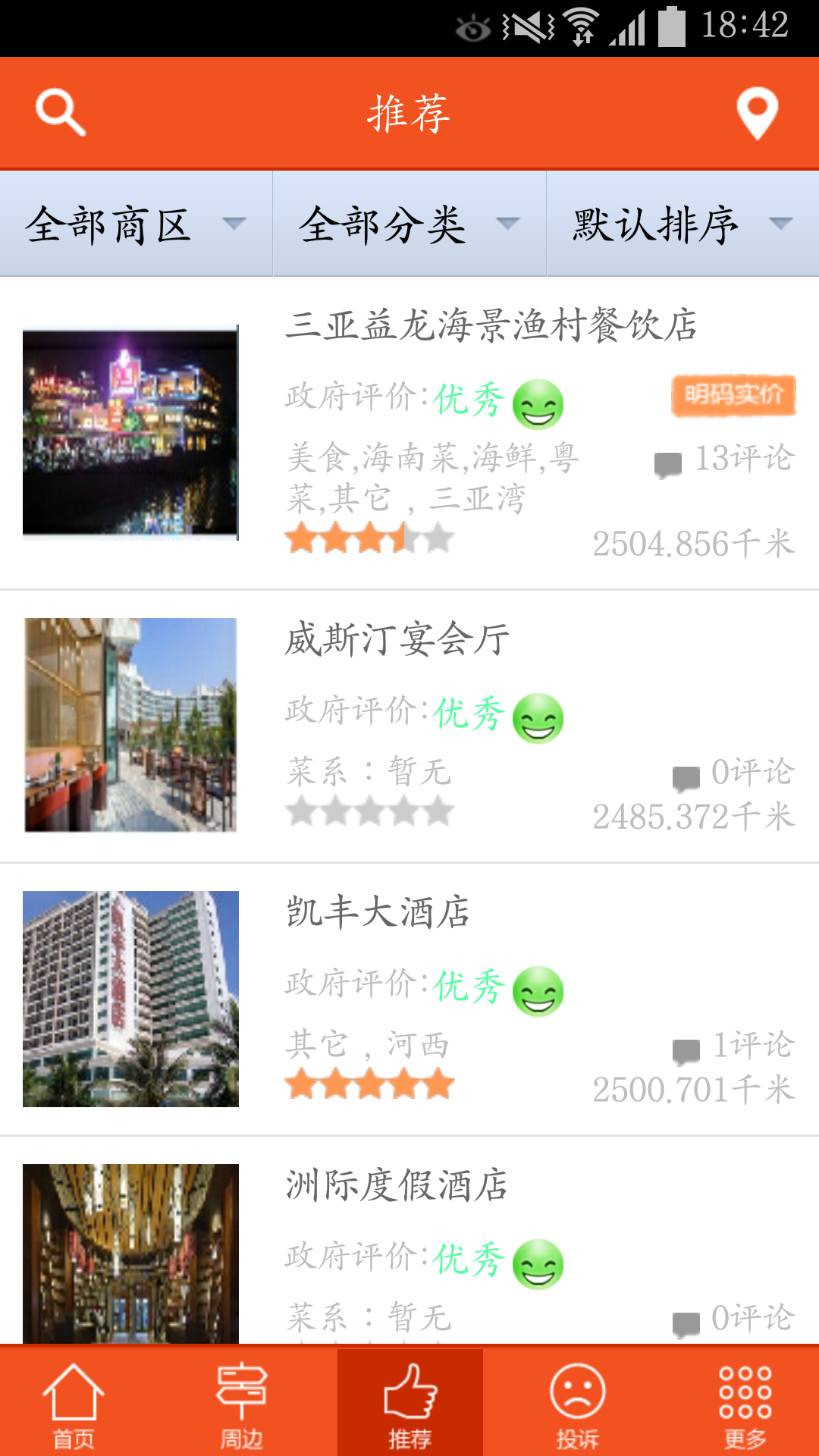Select the 推荐 tab
The width and height of the screenshot is (819, 1456).
(409, 1403)
